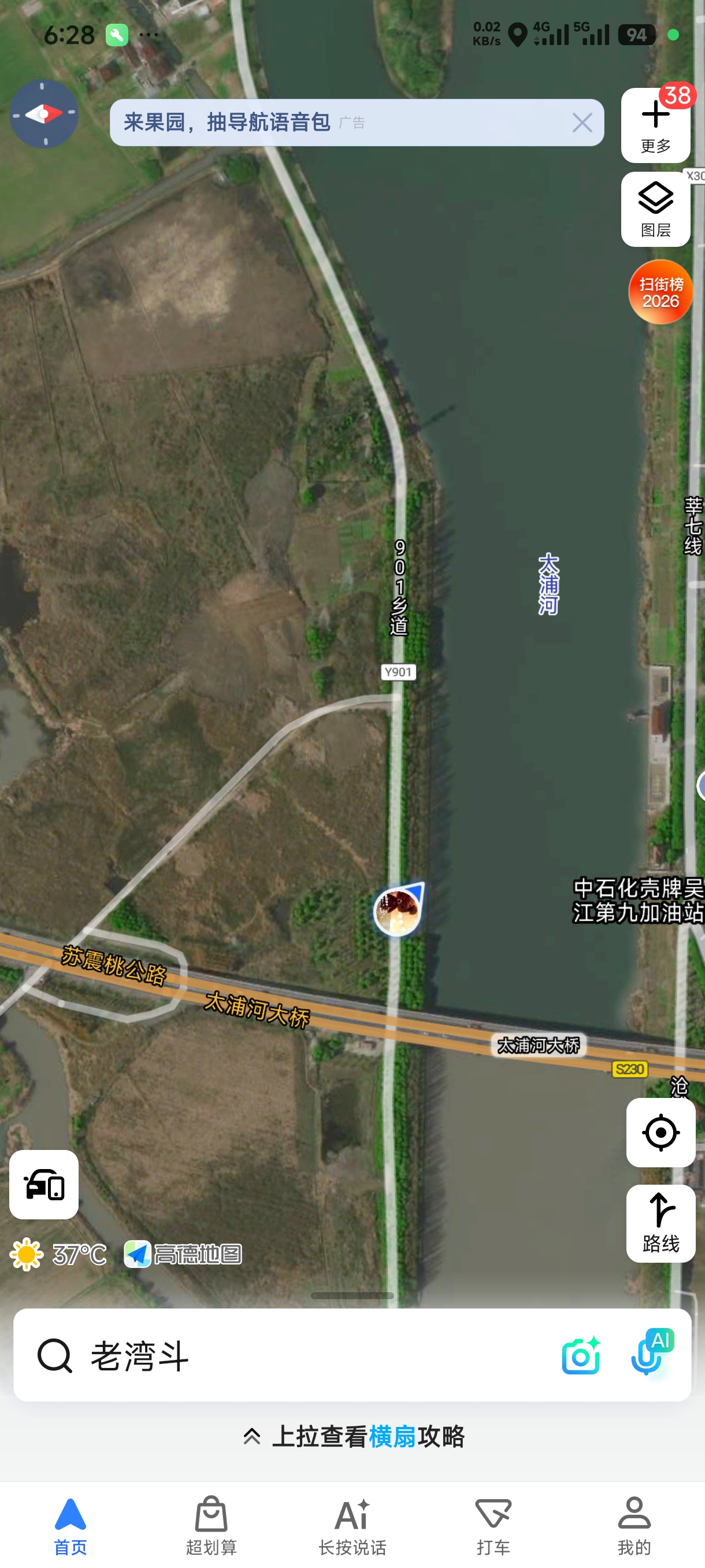Open the 更多 tools menu
This screenshot has width=705, height=1568.
pyautogui.click(x=655, y=125)
